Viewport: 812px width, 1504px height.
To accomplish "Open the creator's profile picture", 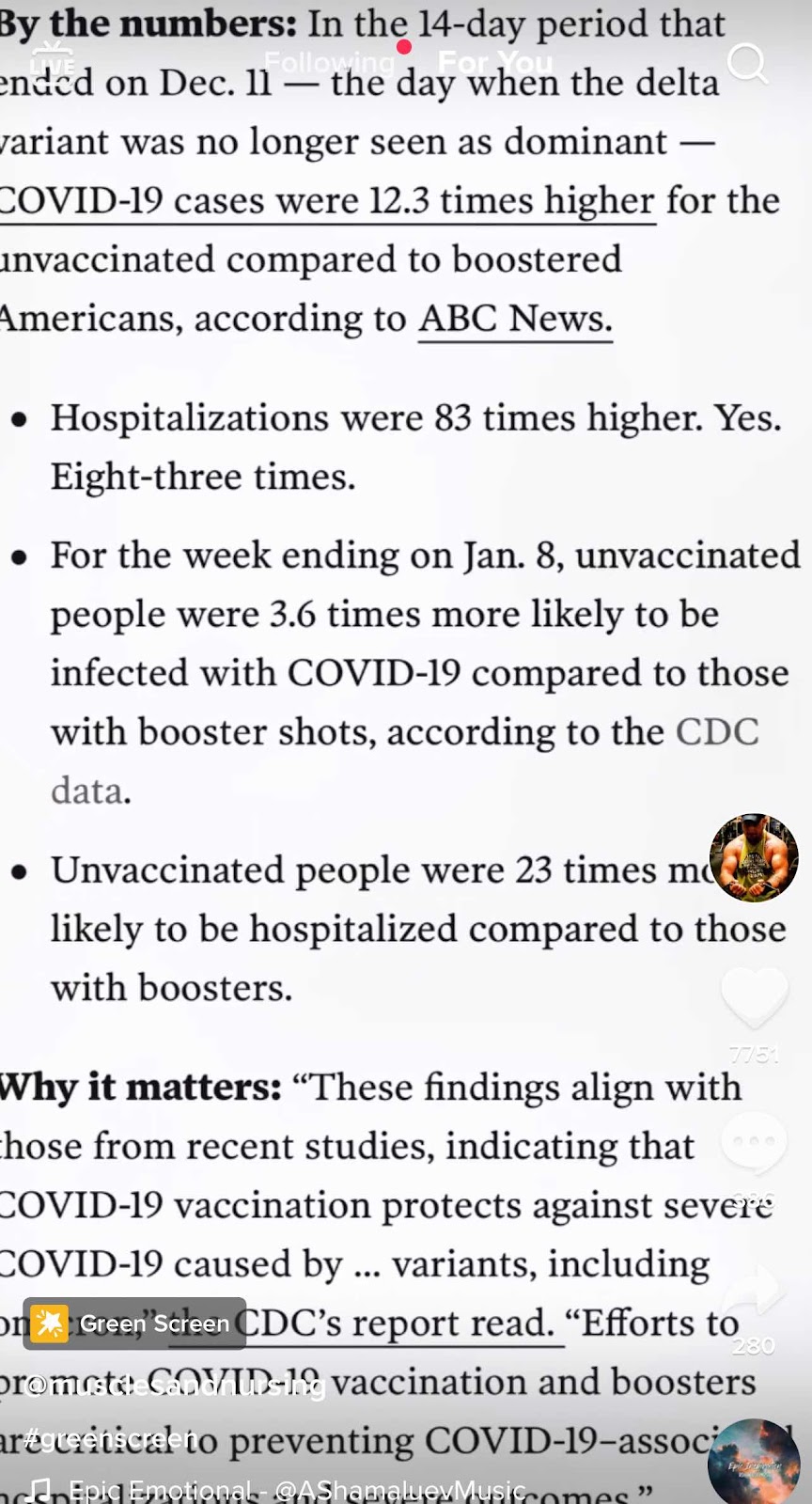I will click(754, 857).
